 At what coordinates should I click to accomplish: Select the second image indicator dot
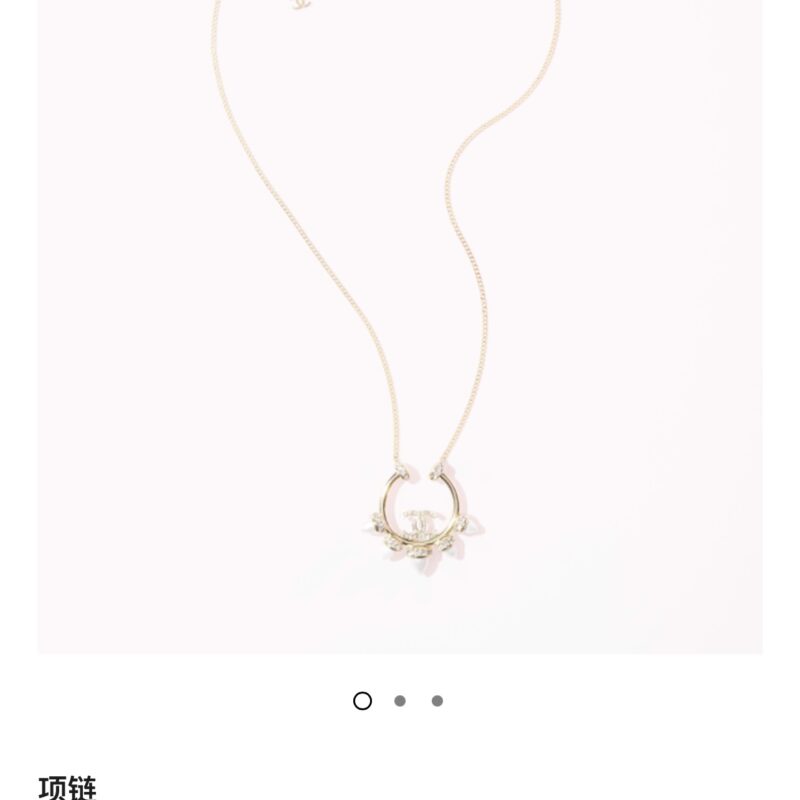tap(400, 701)
